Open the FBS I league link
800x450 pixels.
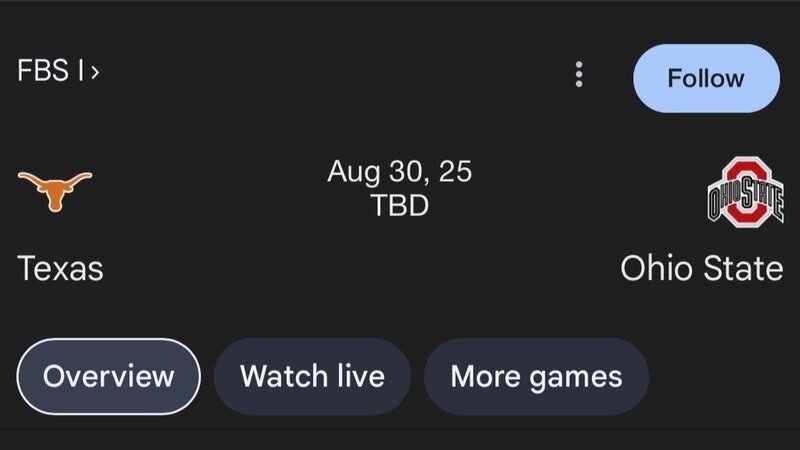tap(58, 72)
